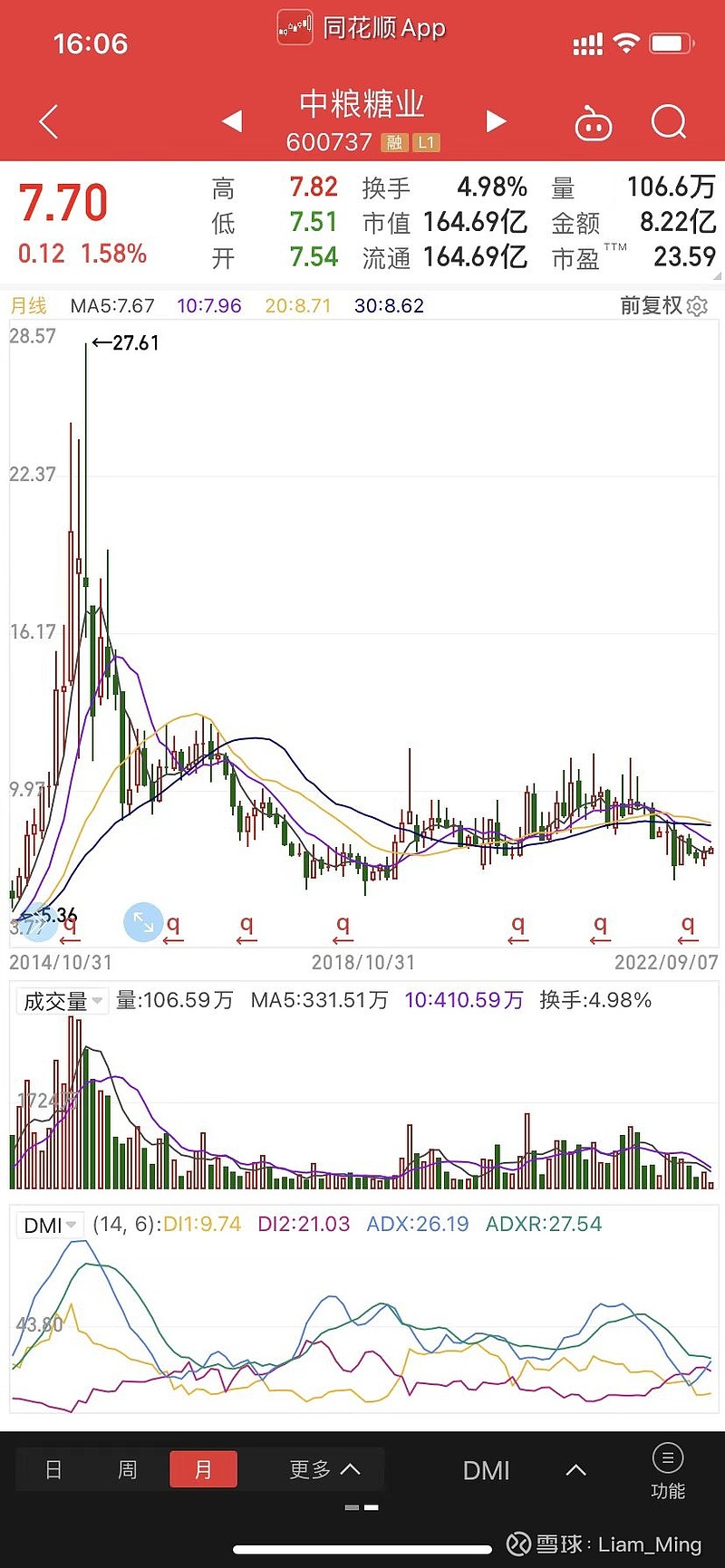Switch to the previous stock
The height and width of the screenshot is (1568, 725).
pos(232,120)
